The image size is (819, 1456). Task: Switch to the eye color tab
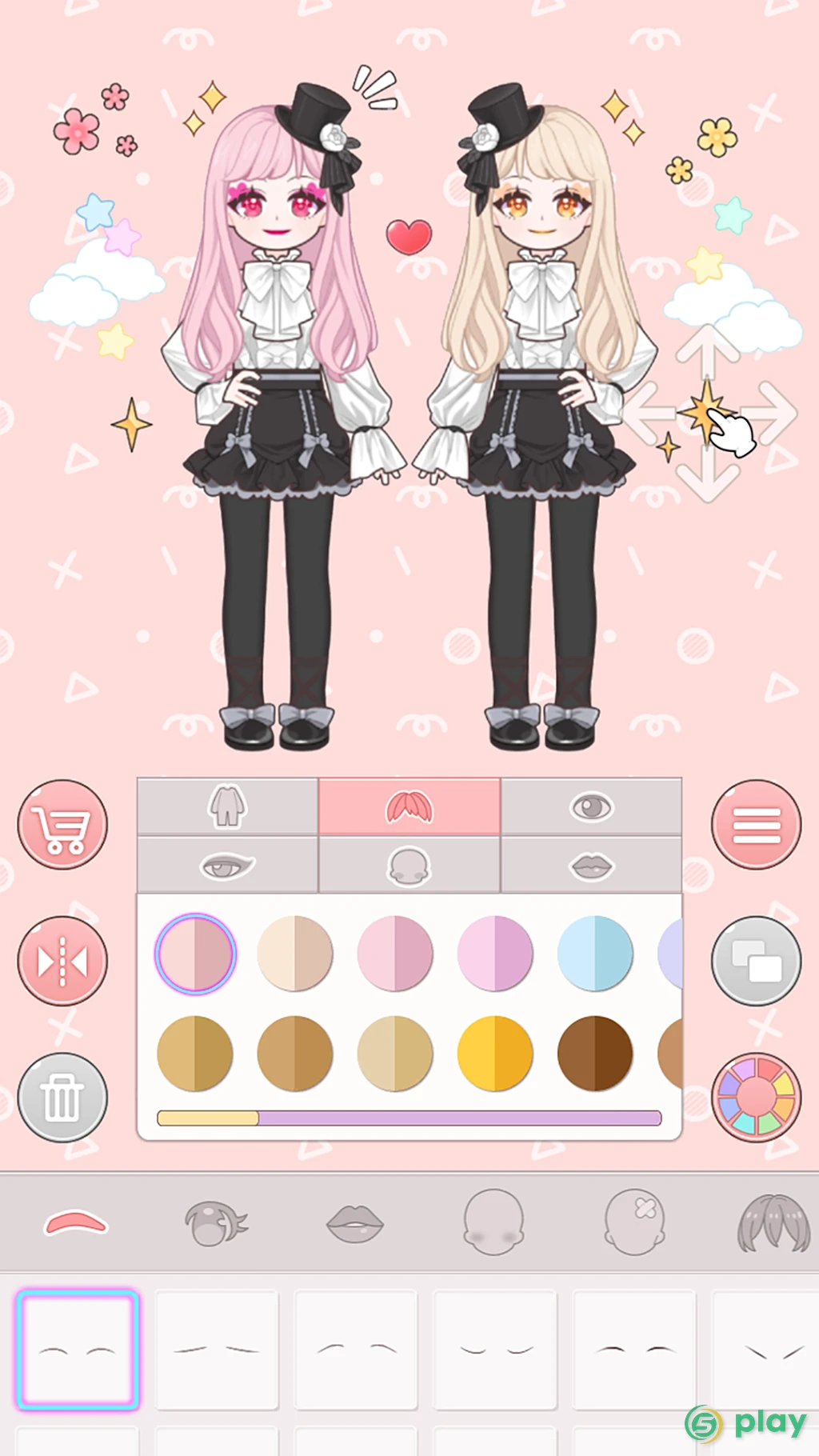[x=591, y=806]
